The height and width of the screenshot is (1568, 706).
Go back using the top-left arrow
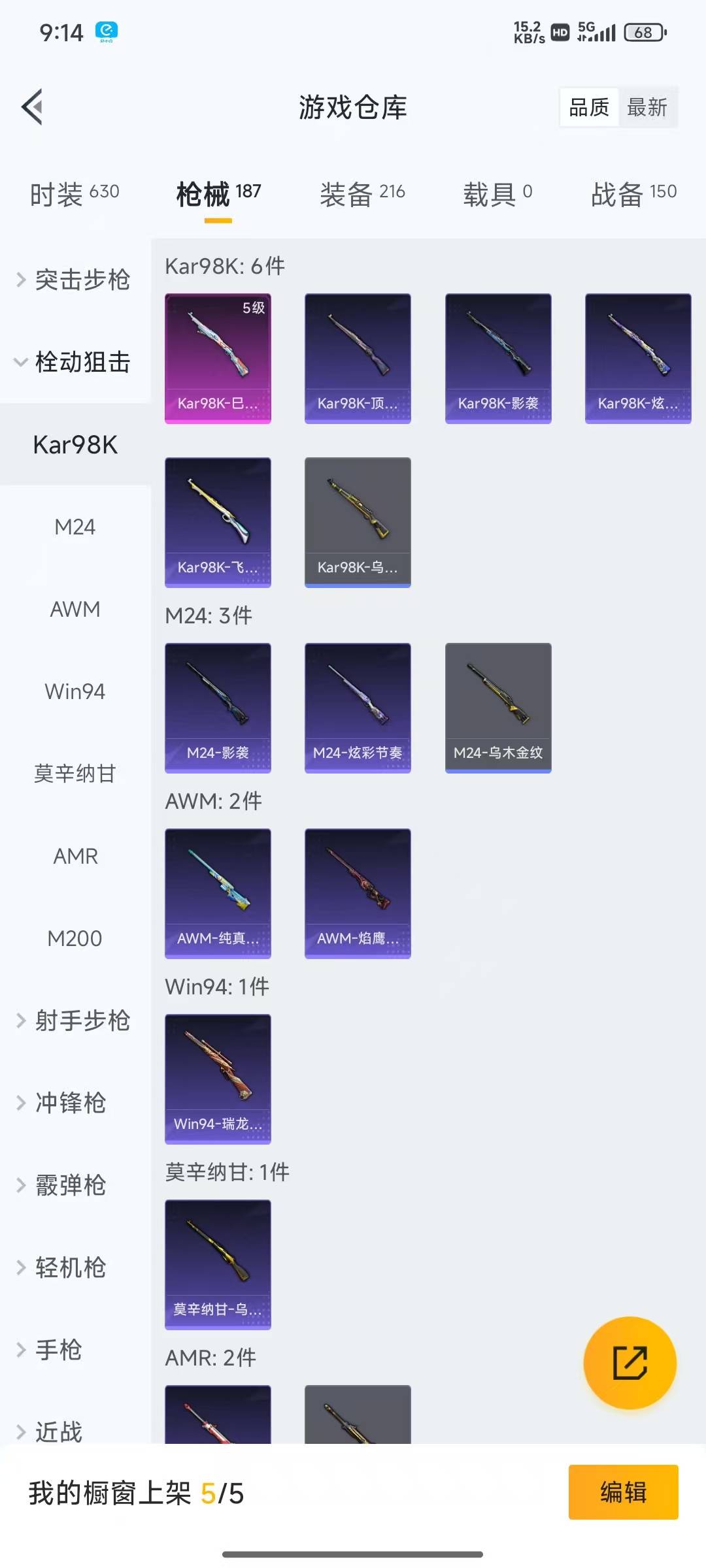point(32,106)
